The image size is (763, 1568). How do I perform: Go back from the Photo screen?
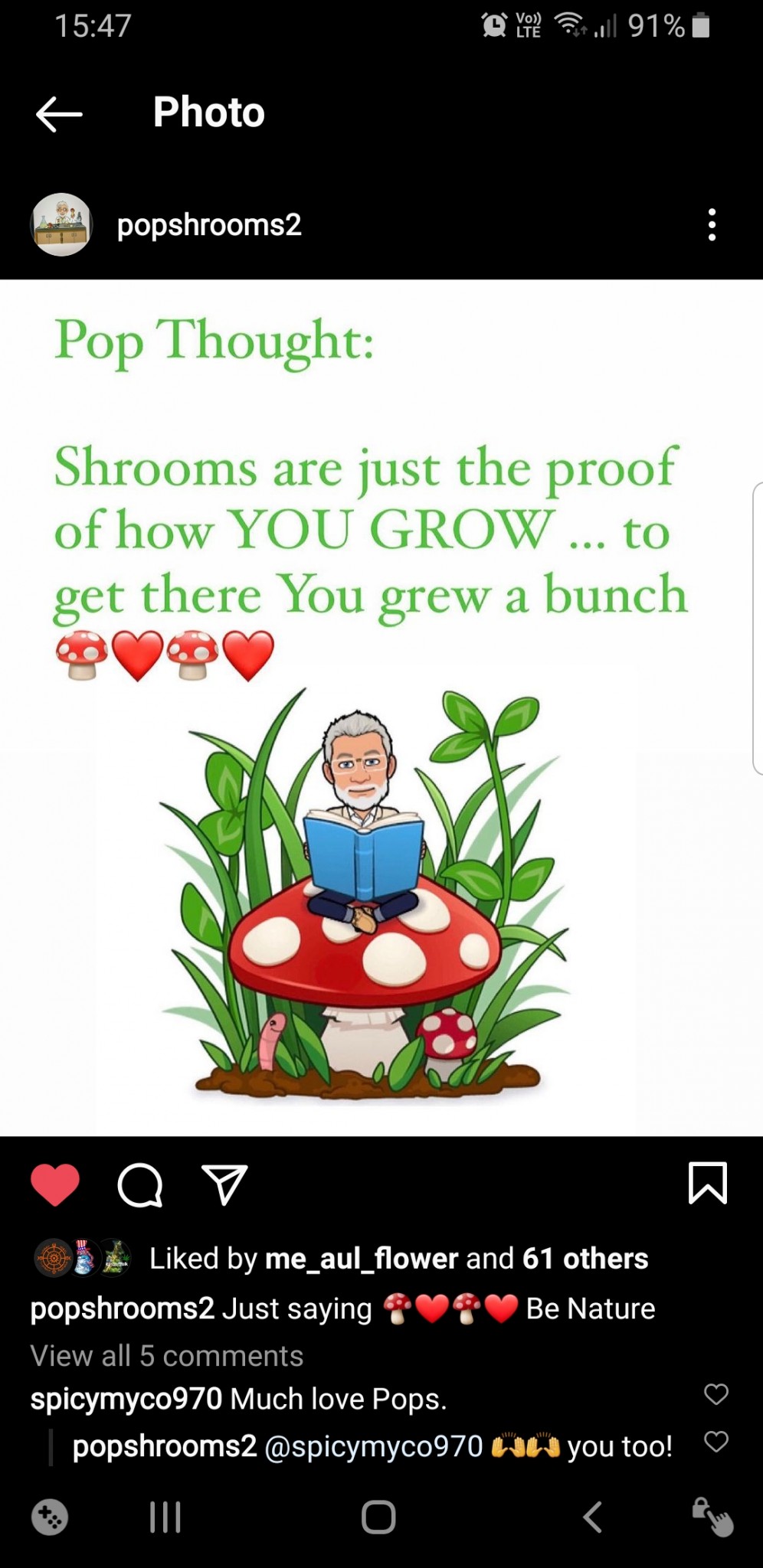coord(58,113)
